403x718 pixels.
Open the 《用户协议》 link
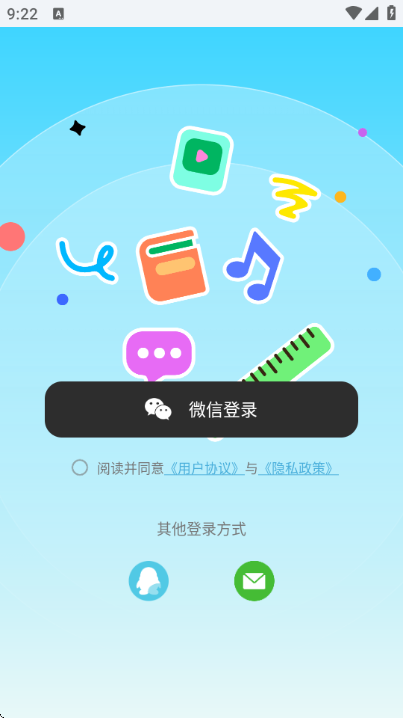[204, 468]
